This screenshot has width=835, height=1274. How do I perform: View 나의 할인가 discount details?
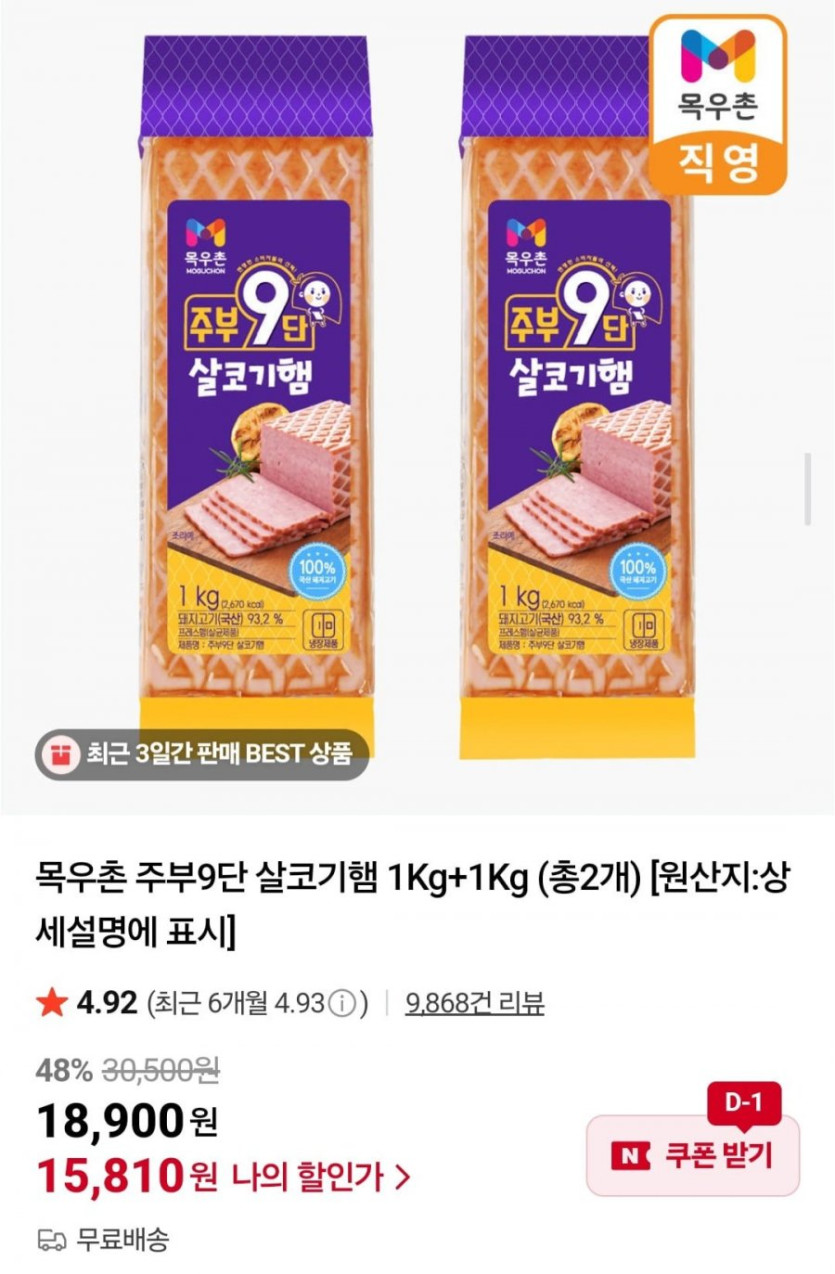pyautogui.click(x=320, y=1177)
